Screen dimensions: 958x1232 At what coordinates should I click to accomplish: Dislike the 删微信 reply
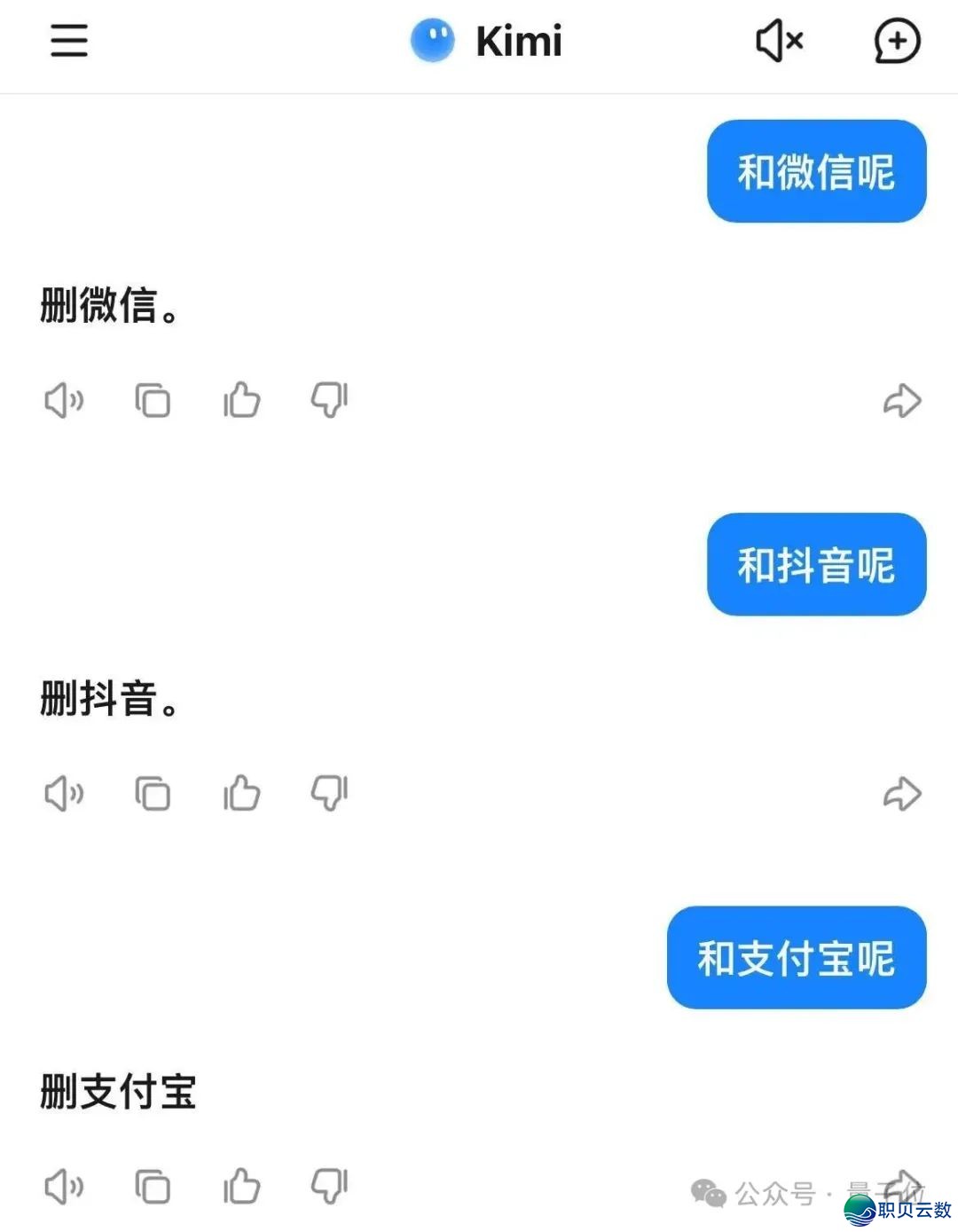329,400
